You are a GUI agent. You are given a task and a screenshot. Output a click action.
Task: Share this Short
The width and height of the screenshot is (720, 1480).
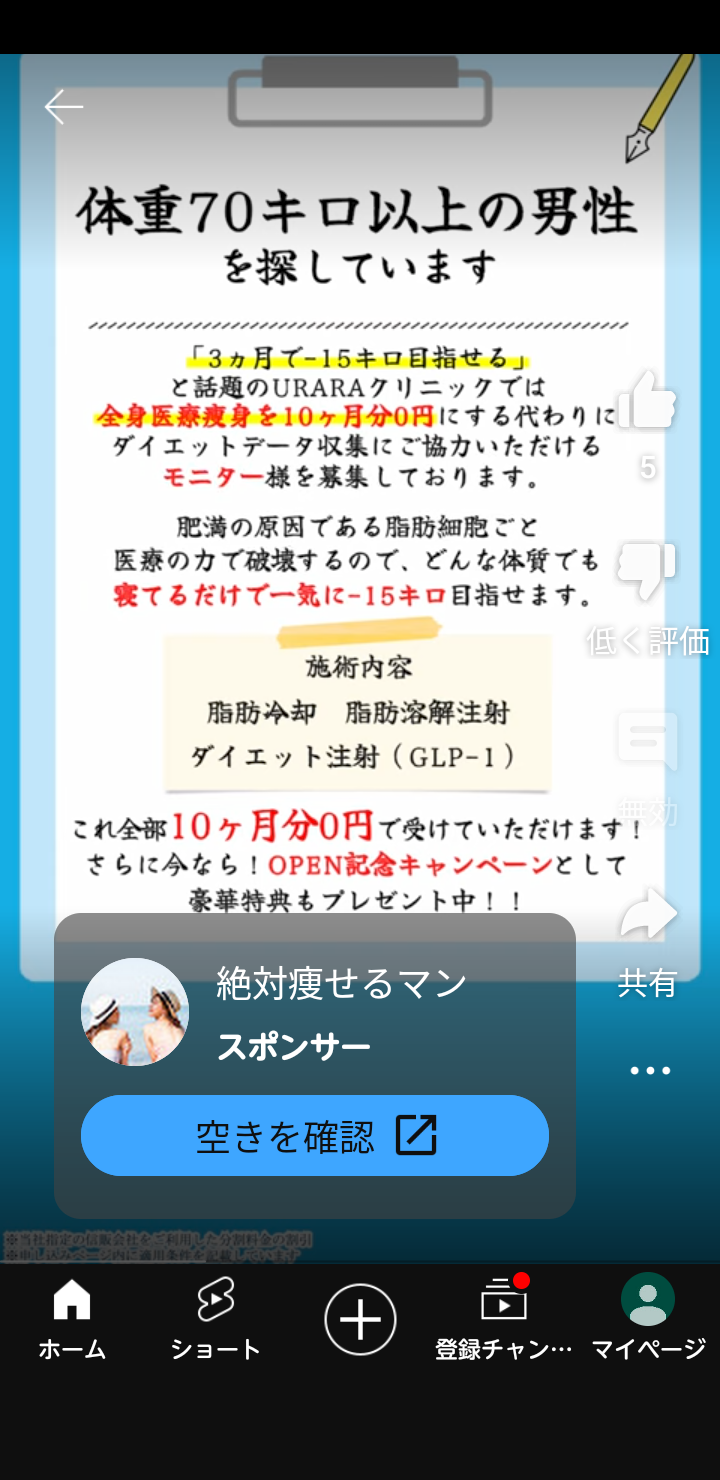click(x=647, y=916)
